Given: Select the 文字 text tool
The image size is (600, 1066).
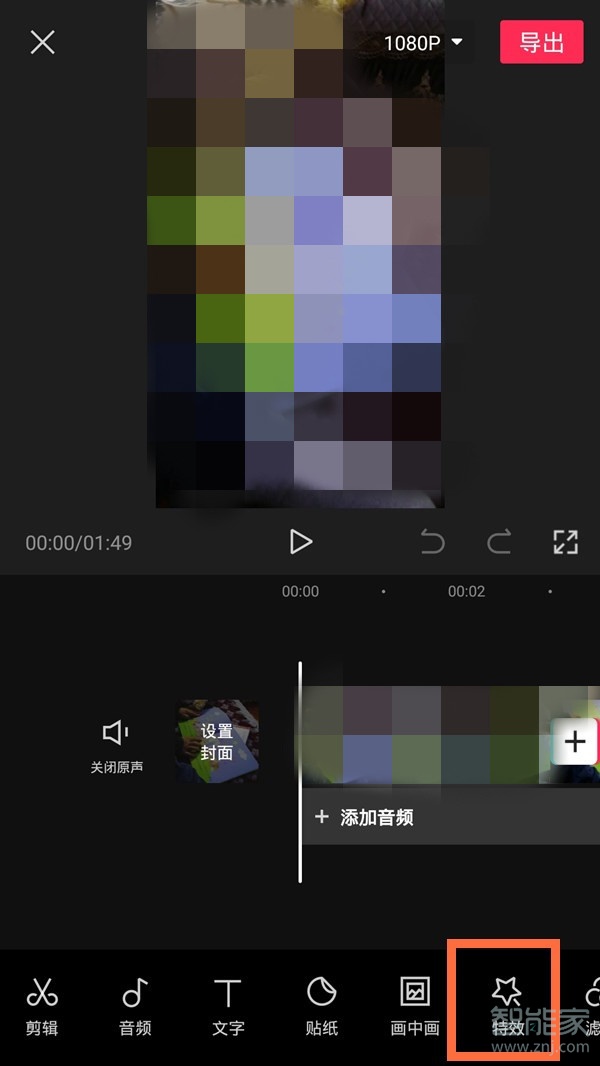Looking at the screenshot, I should (228, 1004).
